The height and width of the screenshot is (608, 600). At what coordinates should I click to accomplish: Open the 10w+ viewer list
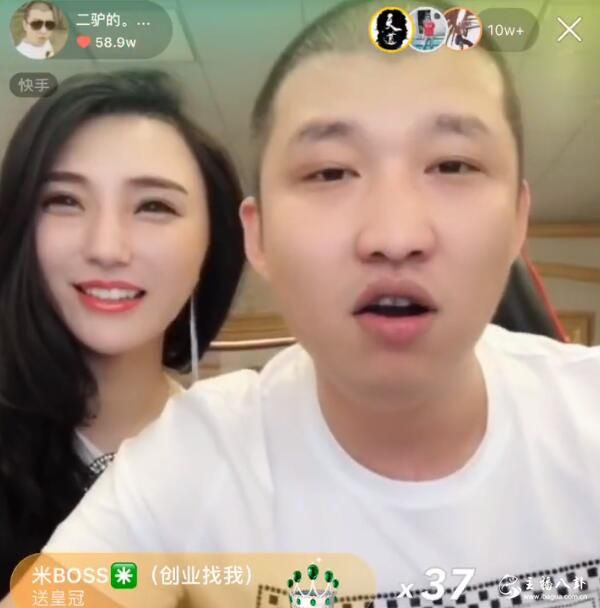click(506, 30)
